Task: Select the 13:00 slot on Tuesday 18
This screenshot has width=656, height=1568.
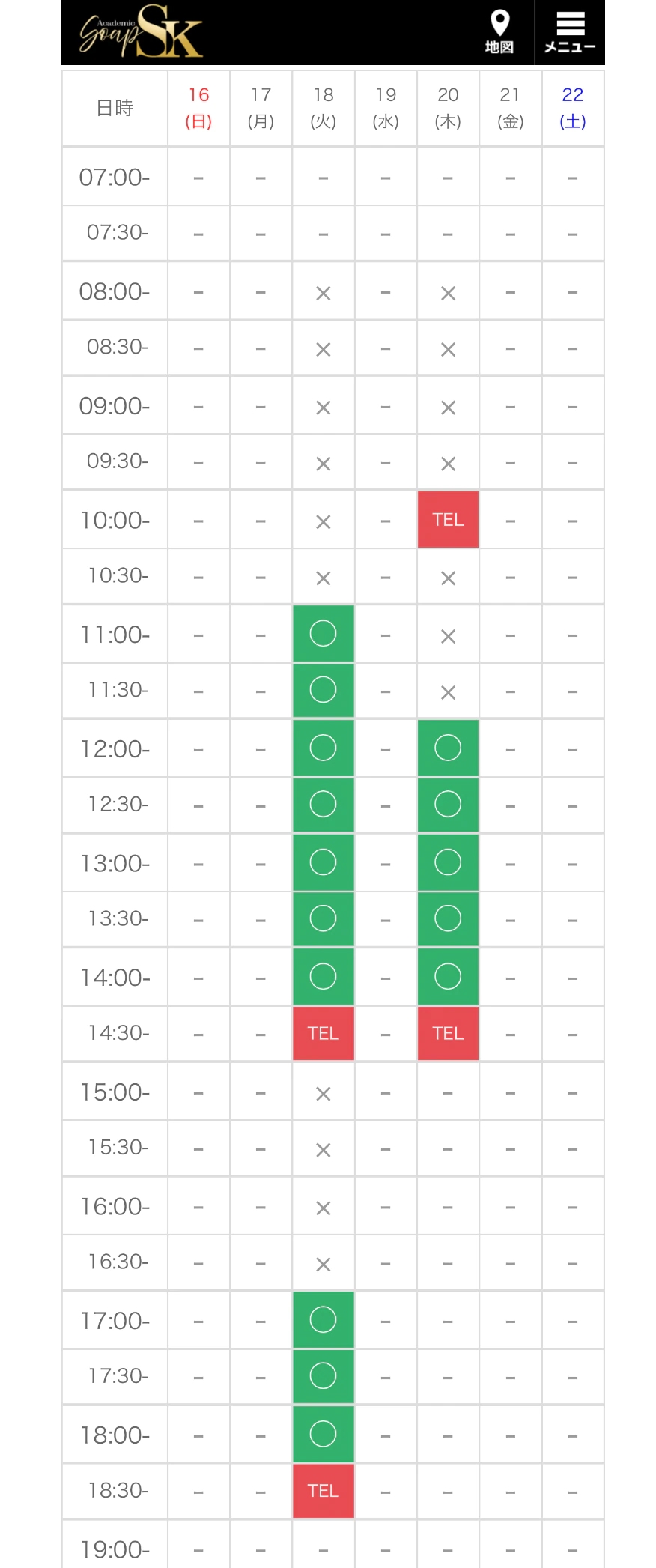Action: 323,862
